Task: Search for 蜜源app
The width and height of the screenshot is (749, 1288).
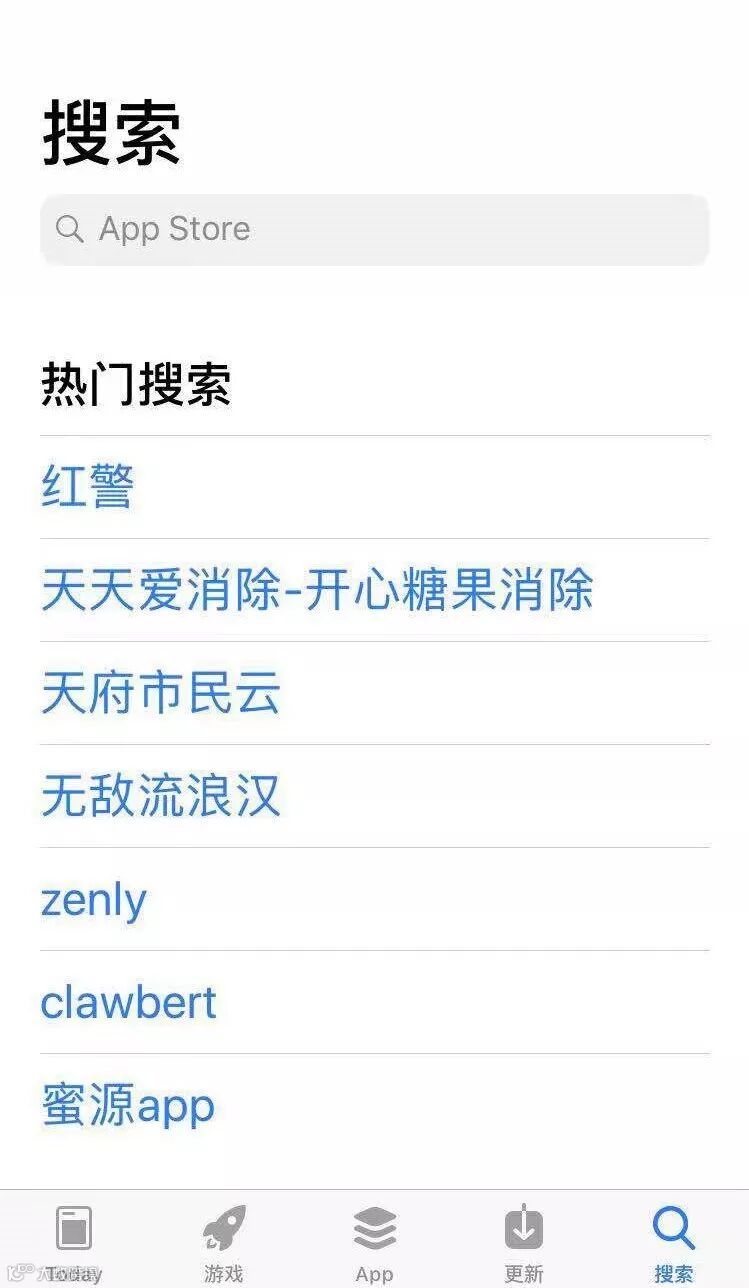Action: click(128, 1104)
